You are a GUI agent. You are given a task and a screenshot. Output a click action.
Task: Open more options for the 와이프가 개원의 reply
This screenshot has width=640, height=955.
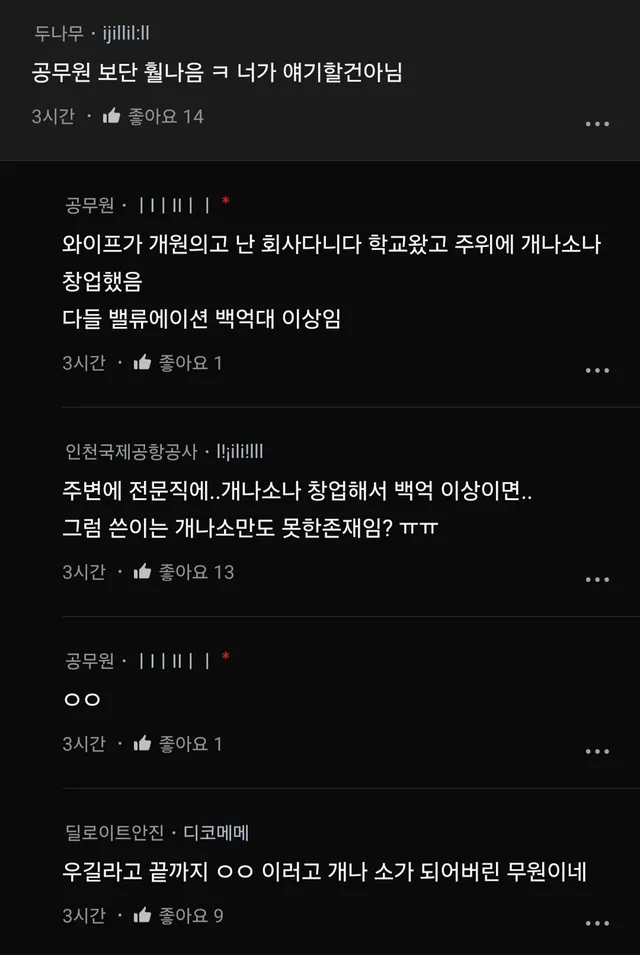(x=597, y=370)
